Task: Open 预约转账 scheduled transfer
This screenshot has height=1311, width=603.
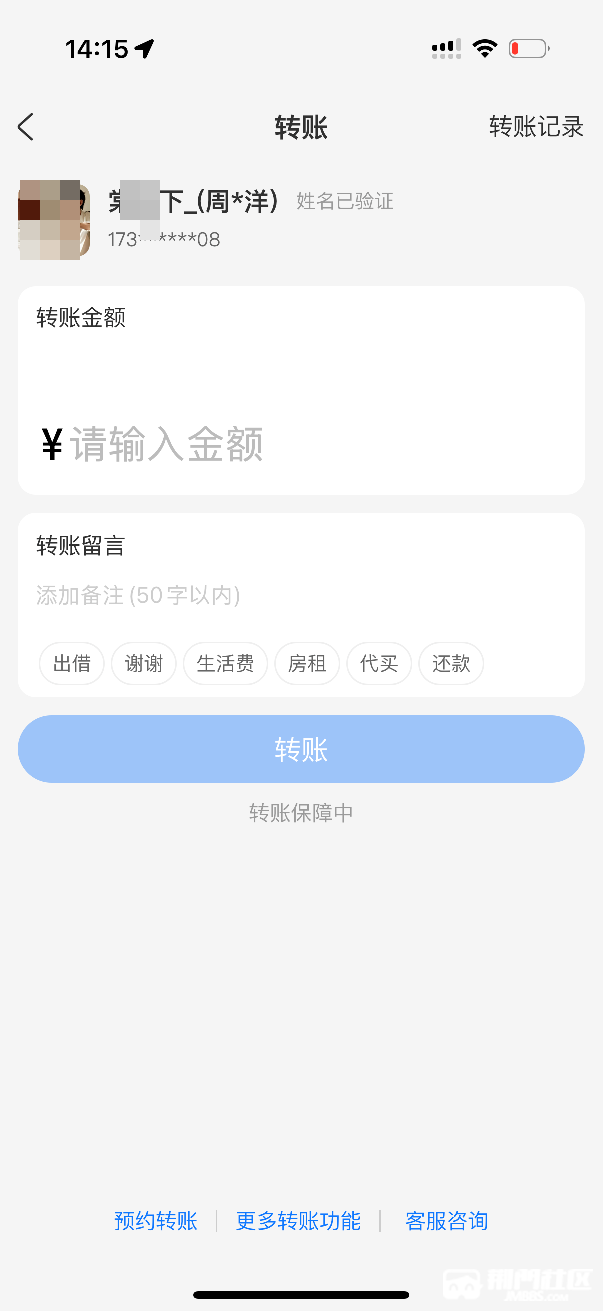Action: (156, 1221)
